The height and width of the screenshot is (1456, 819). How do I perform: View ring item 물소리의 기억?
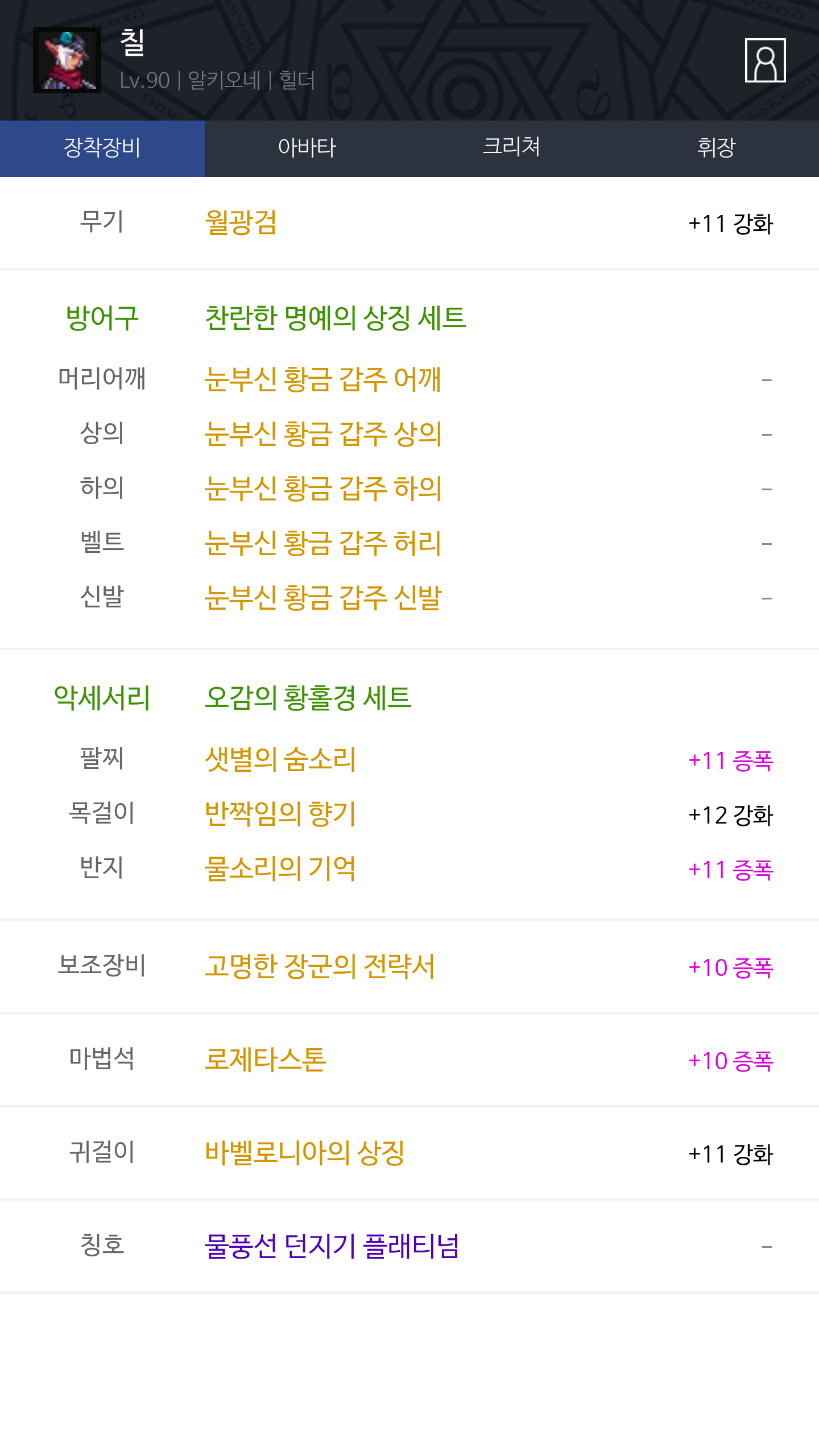[x=280, y=868]
